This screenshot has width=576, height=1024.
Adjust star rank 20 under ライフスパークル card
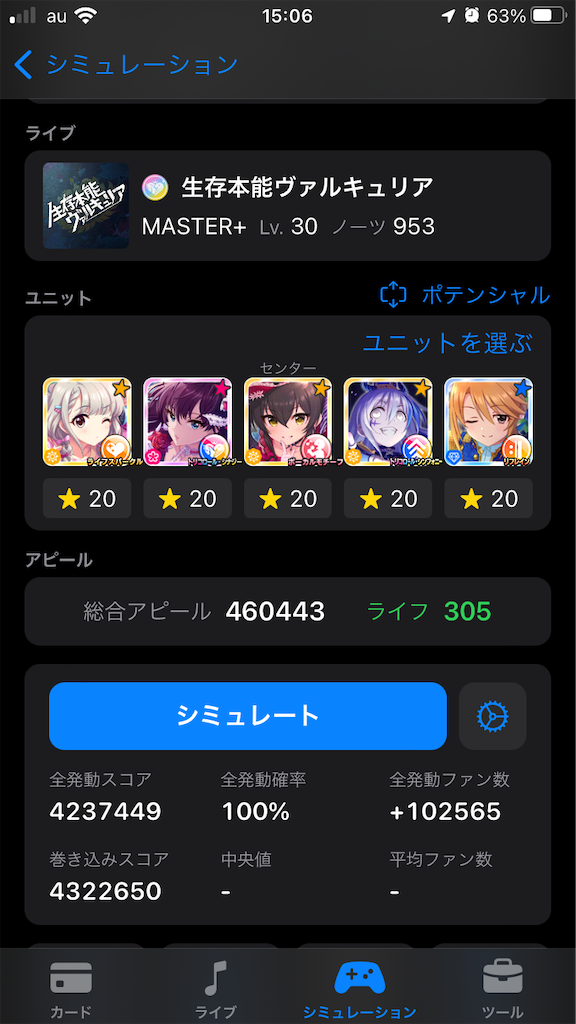coord(88,499)
